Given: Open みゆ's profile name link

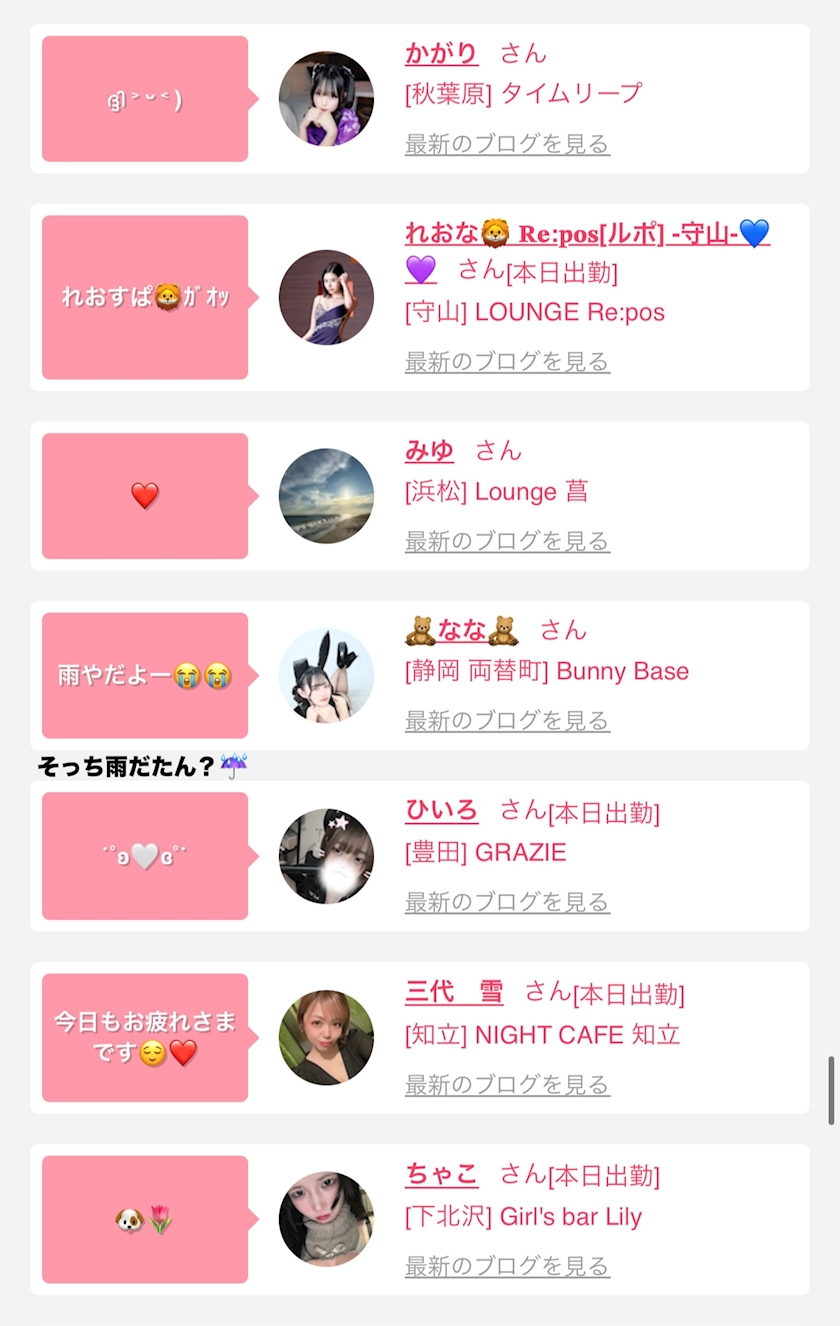Looking at the screenshot, I should 429,450.
